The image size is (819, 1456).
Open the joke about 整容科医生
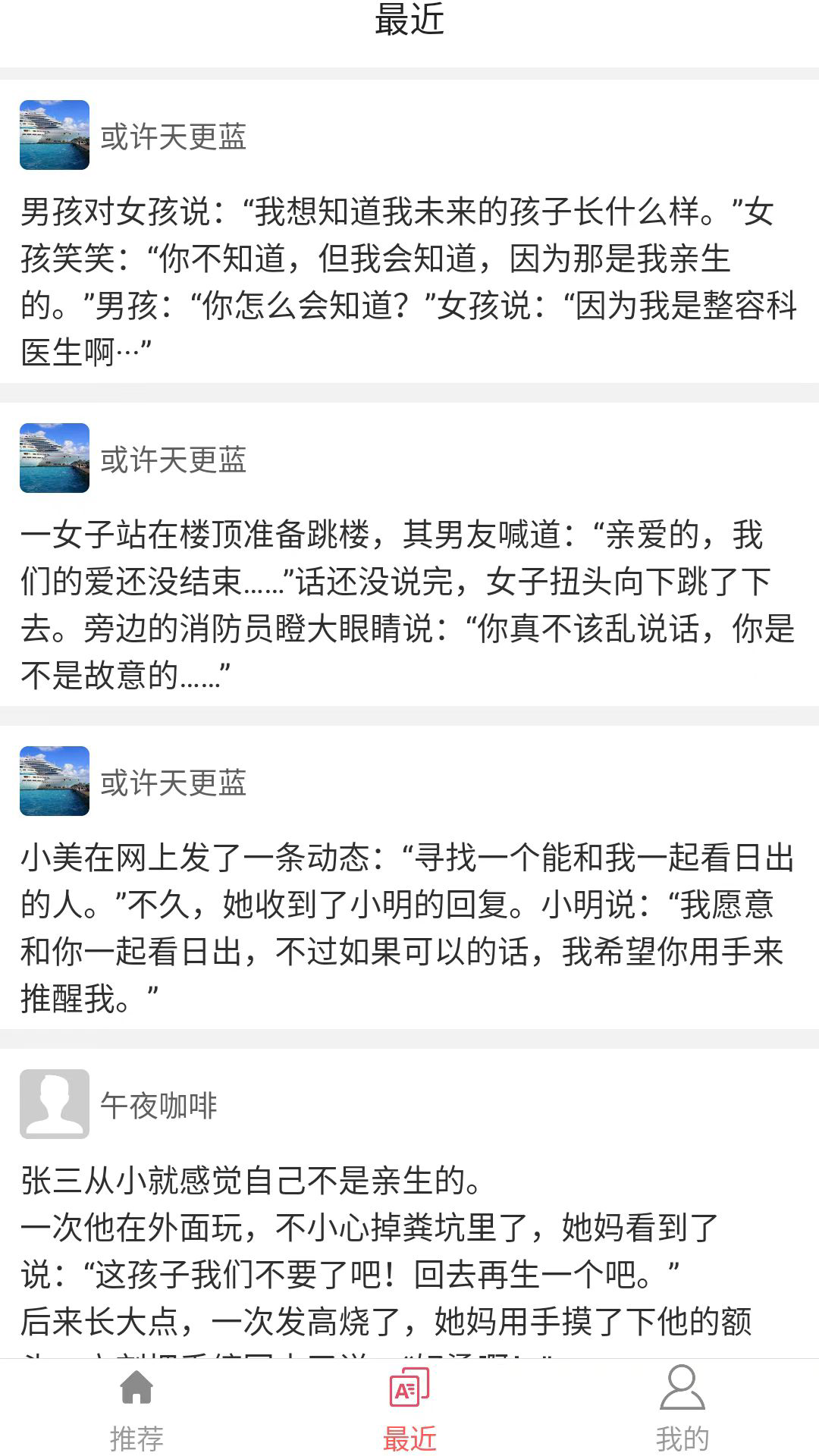408,281
